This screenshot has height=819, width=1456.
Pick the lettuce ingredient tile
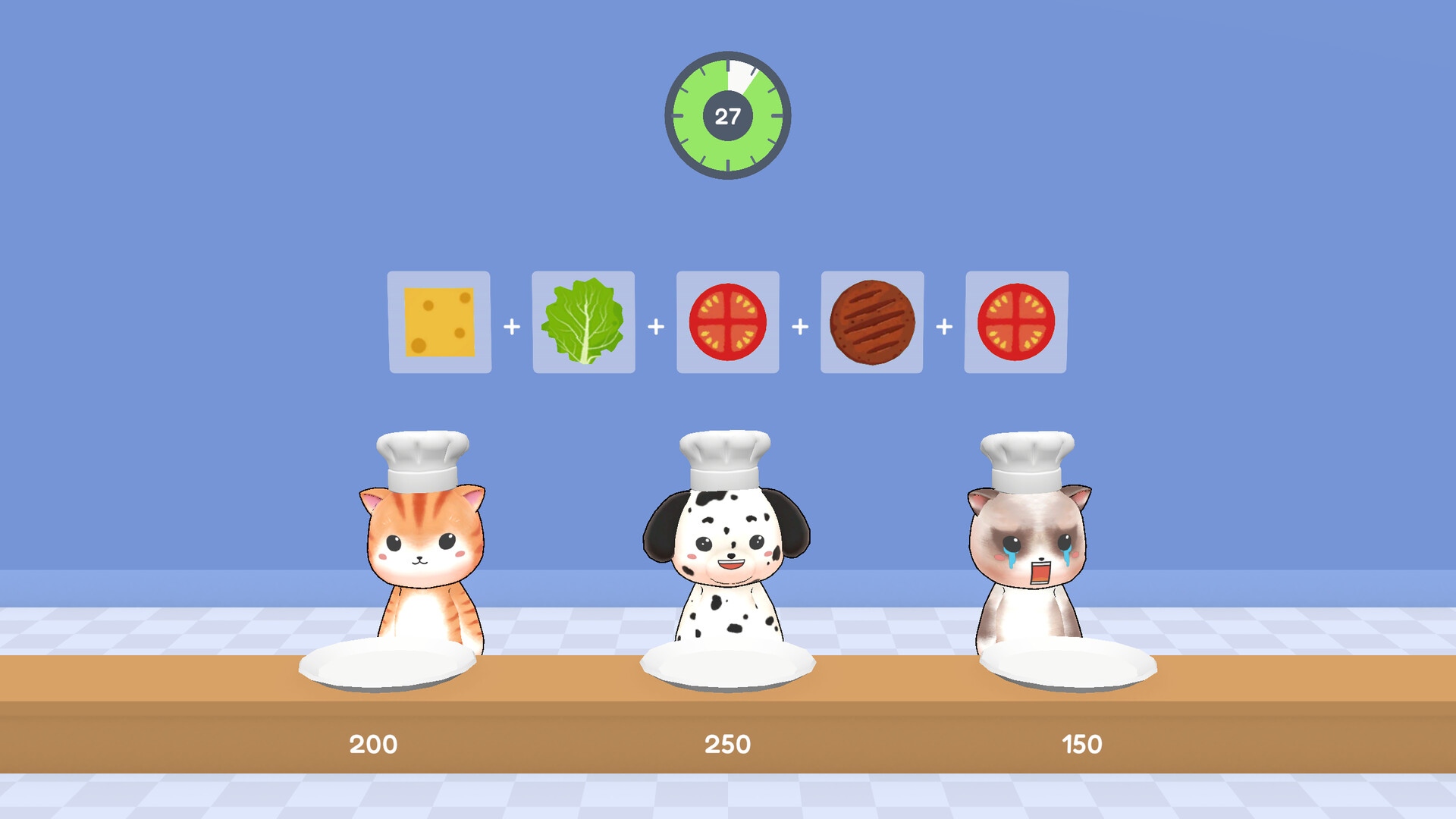(x=583, y=322)
